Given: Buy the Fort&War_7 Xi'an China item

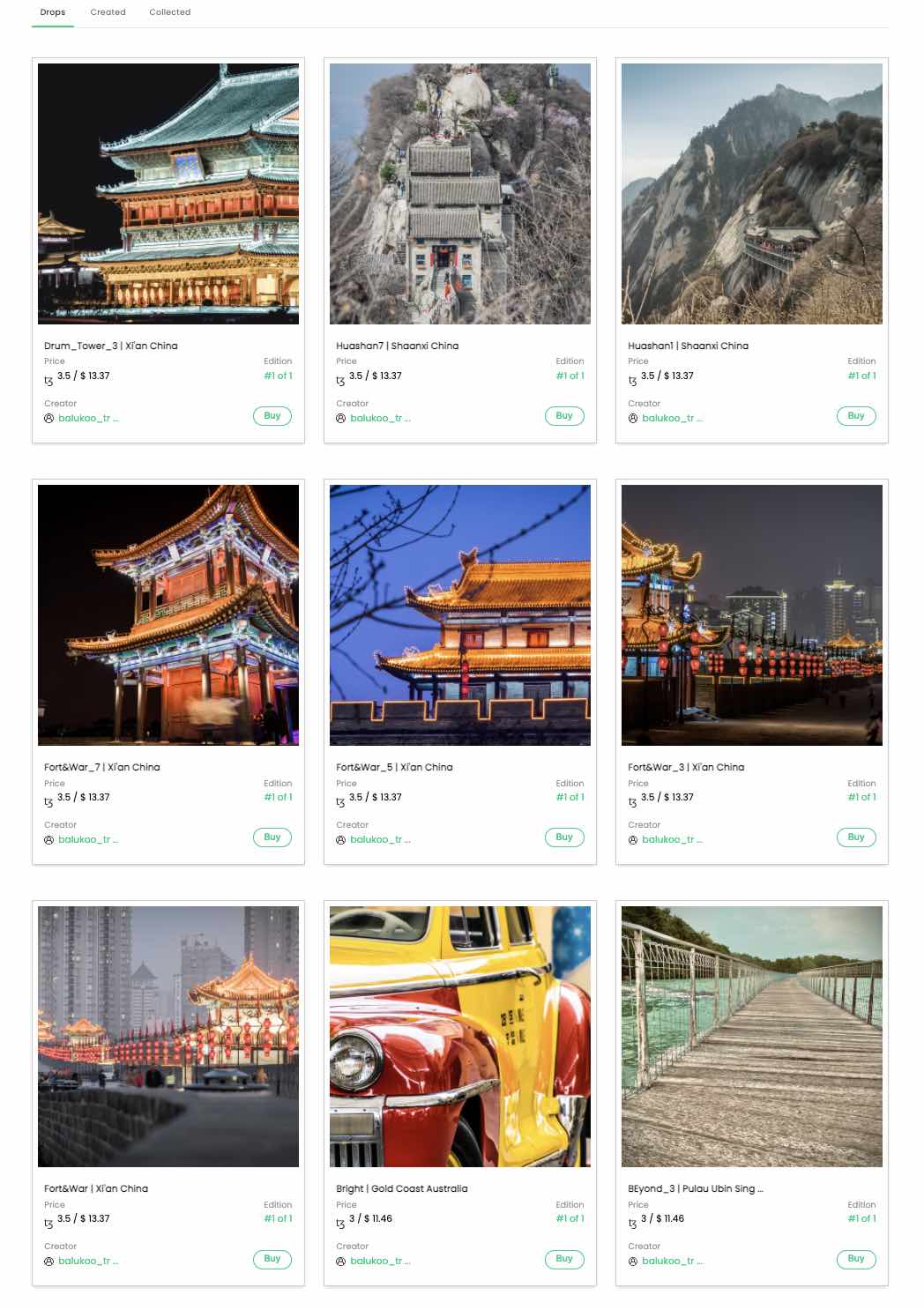Looking at the screenshot, I should pyautogui.click(x=272, y=837).
